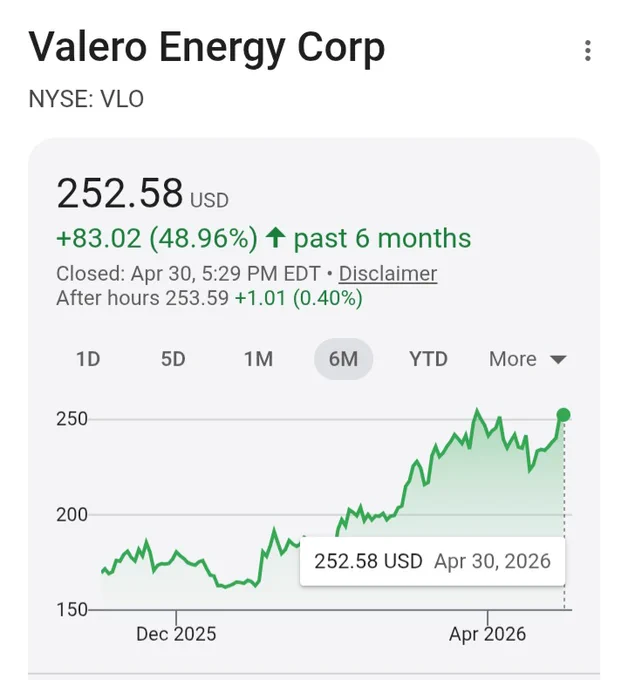
Task: Switch chart to 1D range
Action: coord(88,359)
